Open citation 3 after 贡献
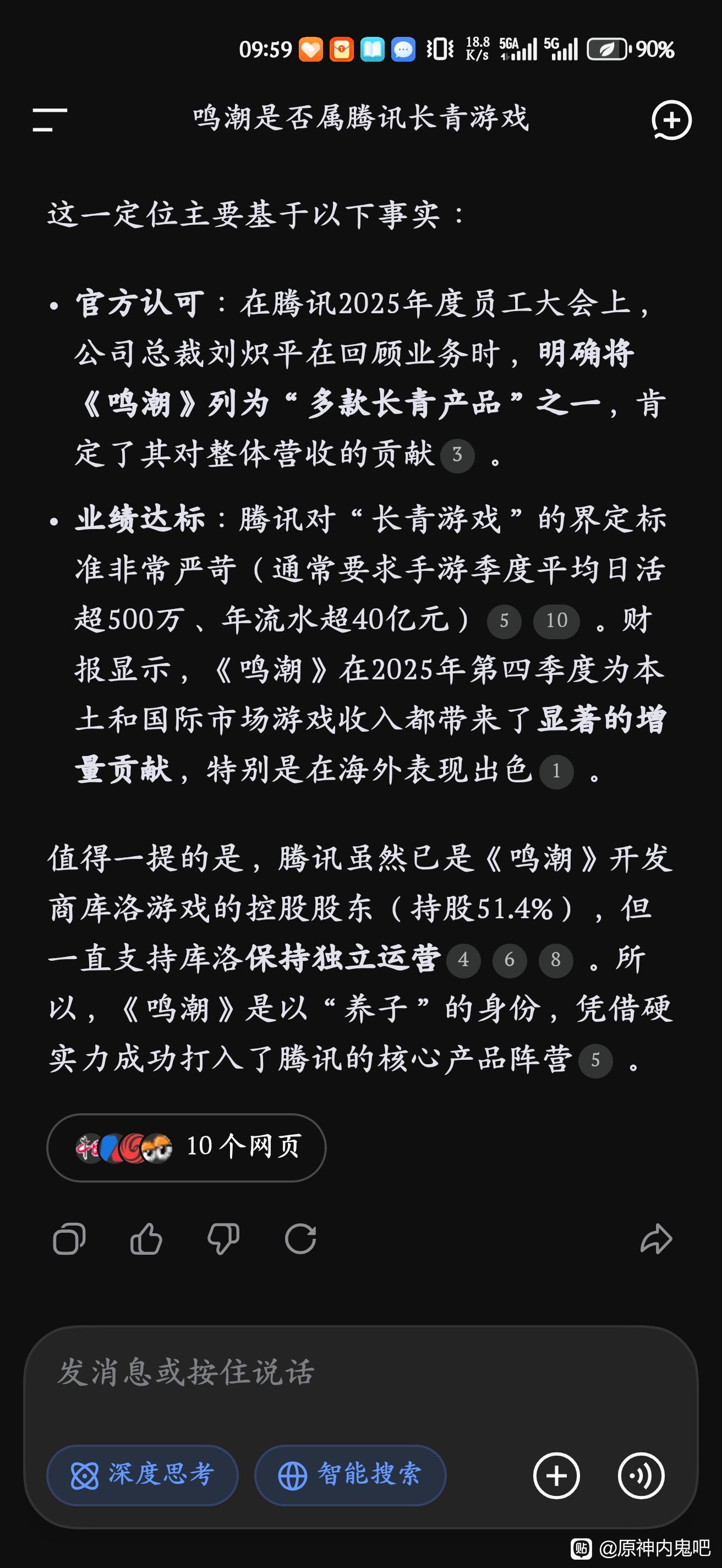 pos(457,455)
